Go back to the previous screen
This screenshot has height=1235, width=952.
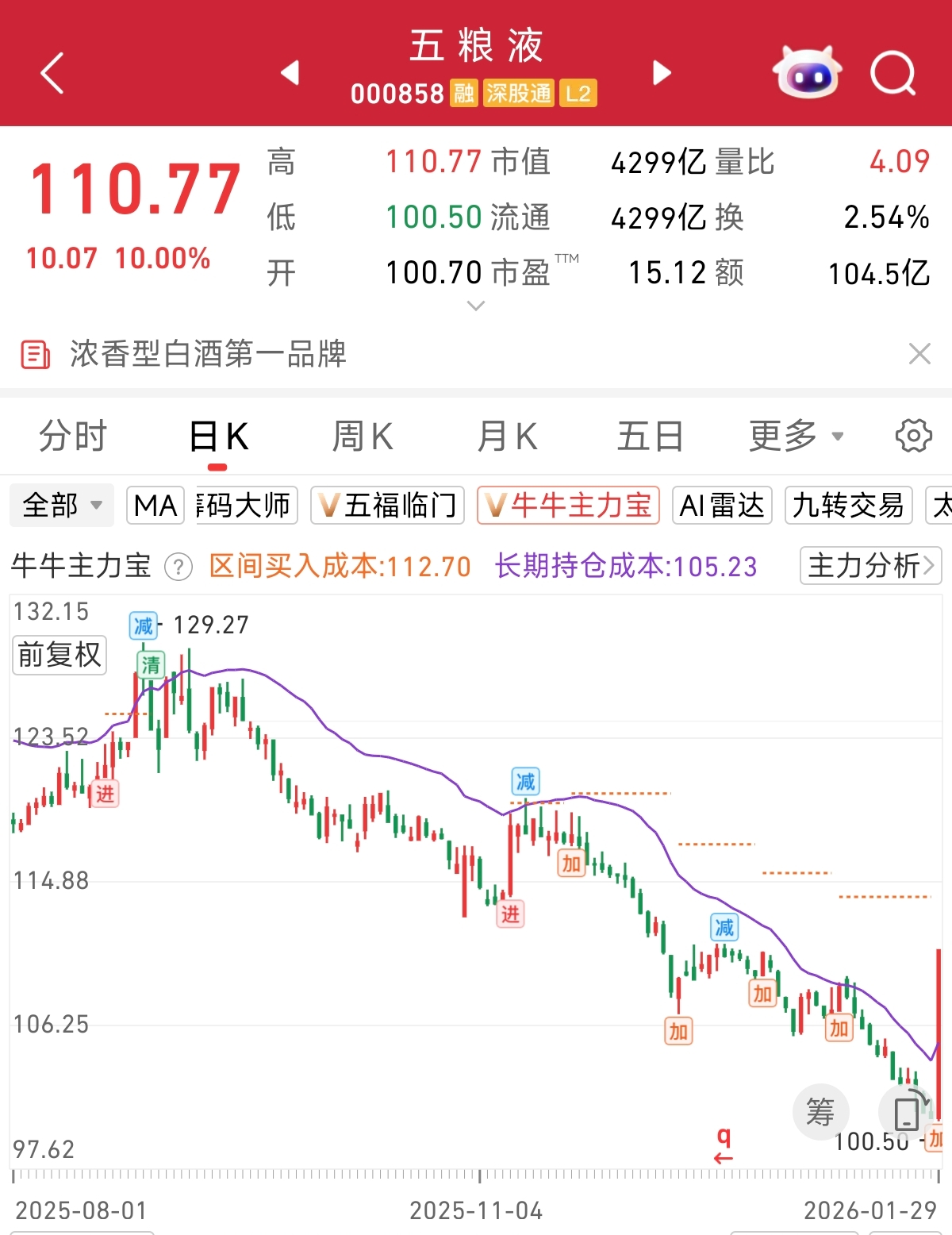point(52,74)
